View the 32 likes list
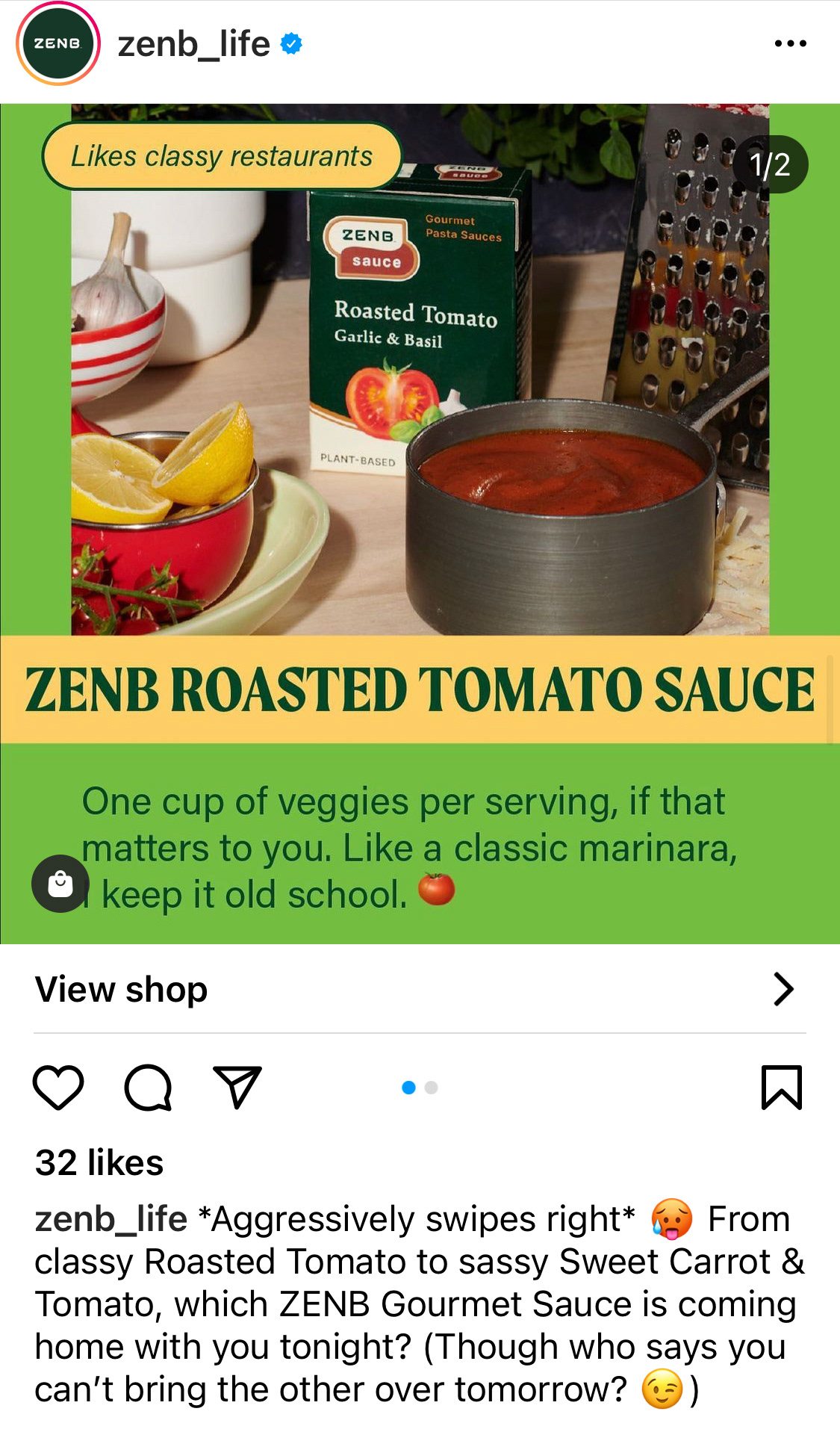This screenshot has width=840, height=1429. pyautogui.click(x=99, y=1162)
